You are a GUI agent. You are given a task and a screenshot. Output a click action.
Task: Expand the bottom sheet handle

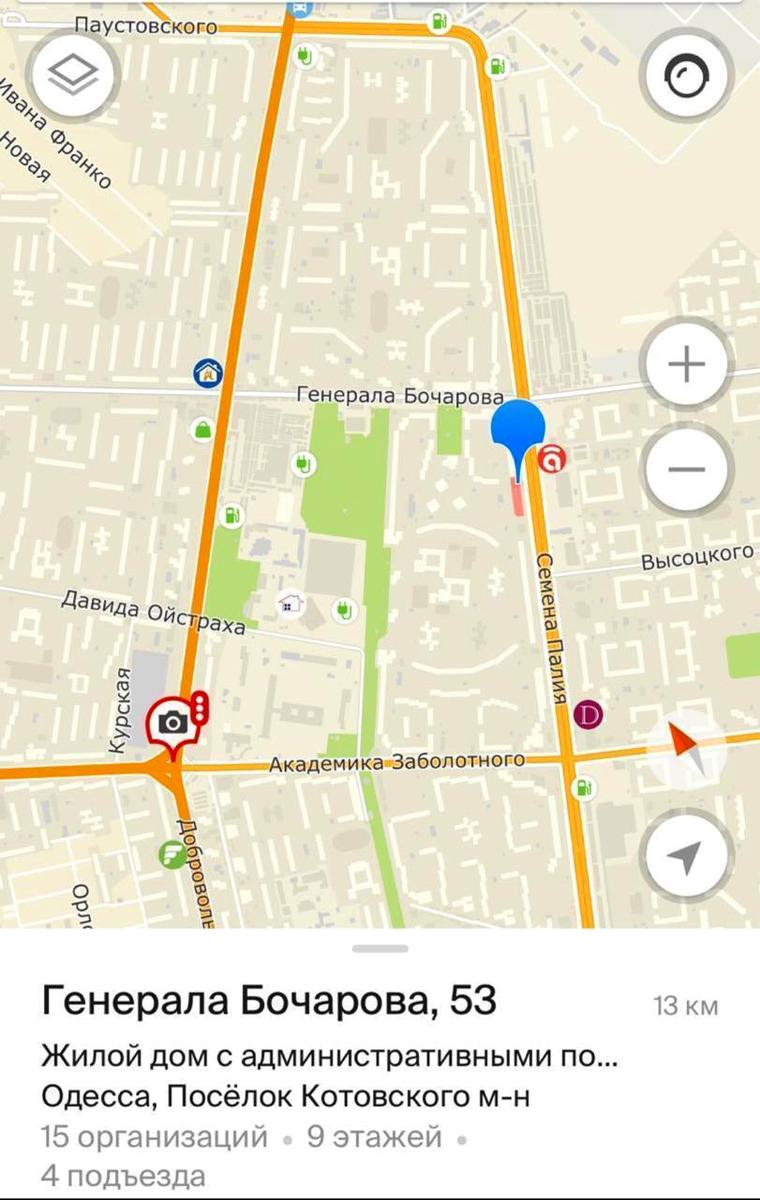click(x=380, y=948)
